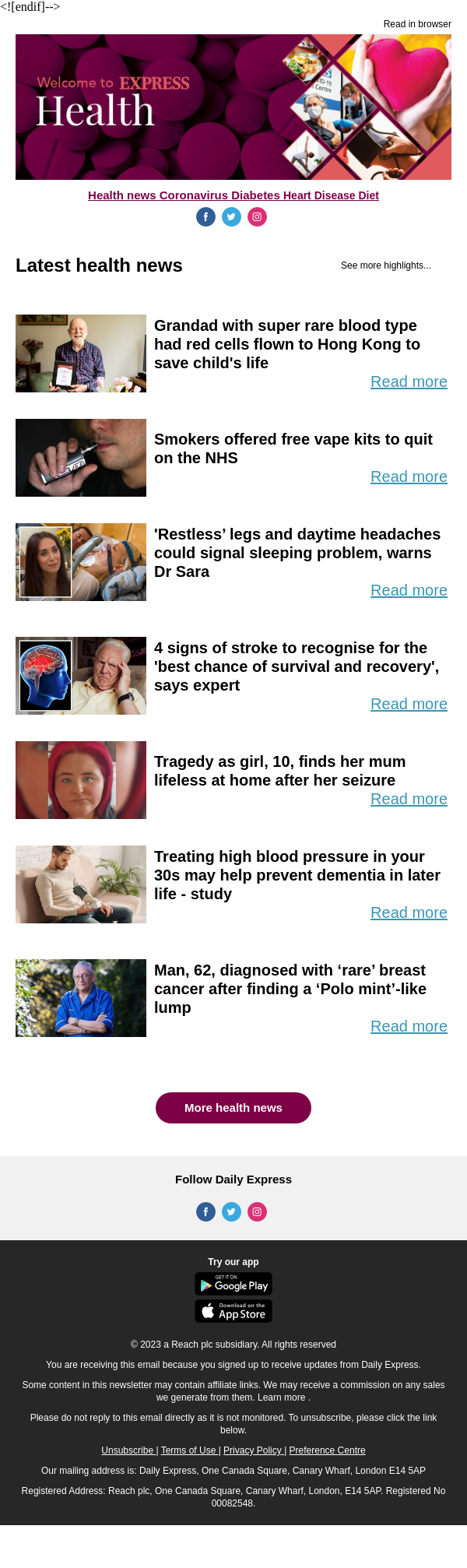Open Terms of Use link
The height and width of the screenshot is (1568, 467).
pos(188,1450)
